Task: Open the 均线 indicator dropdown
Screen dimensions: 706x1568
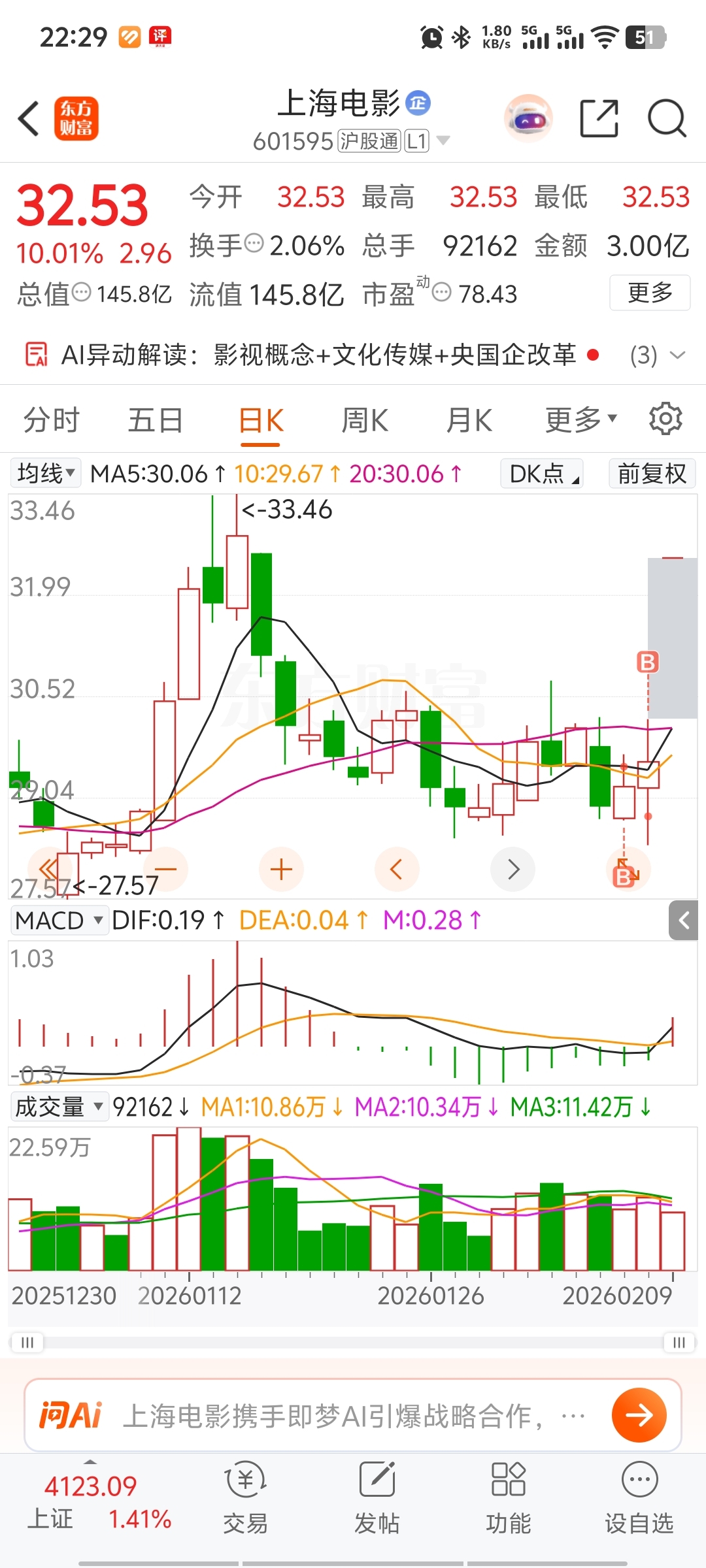Action: click(x=46, y=473)
